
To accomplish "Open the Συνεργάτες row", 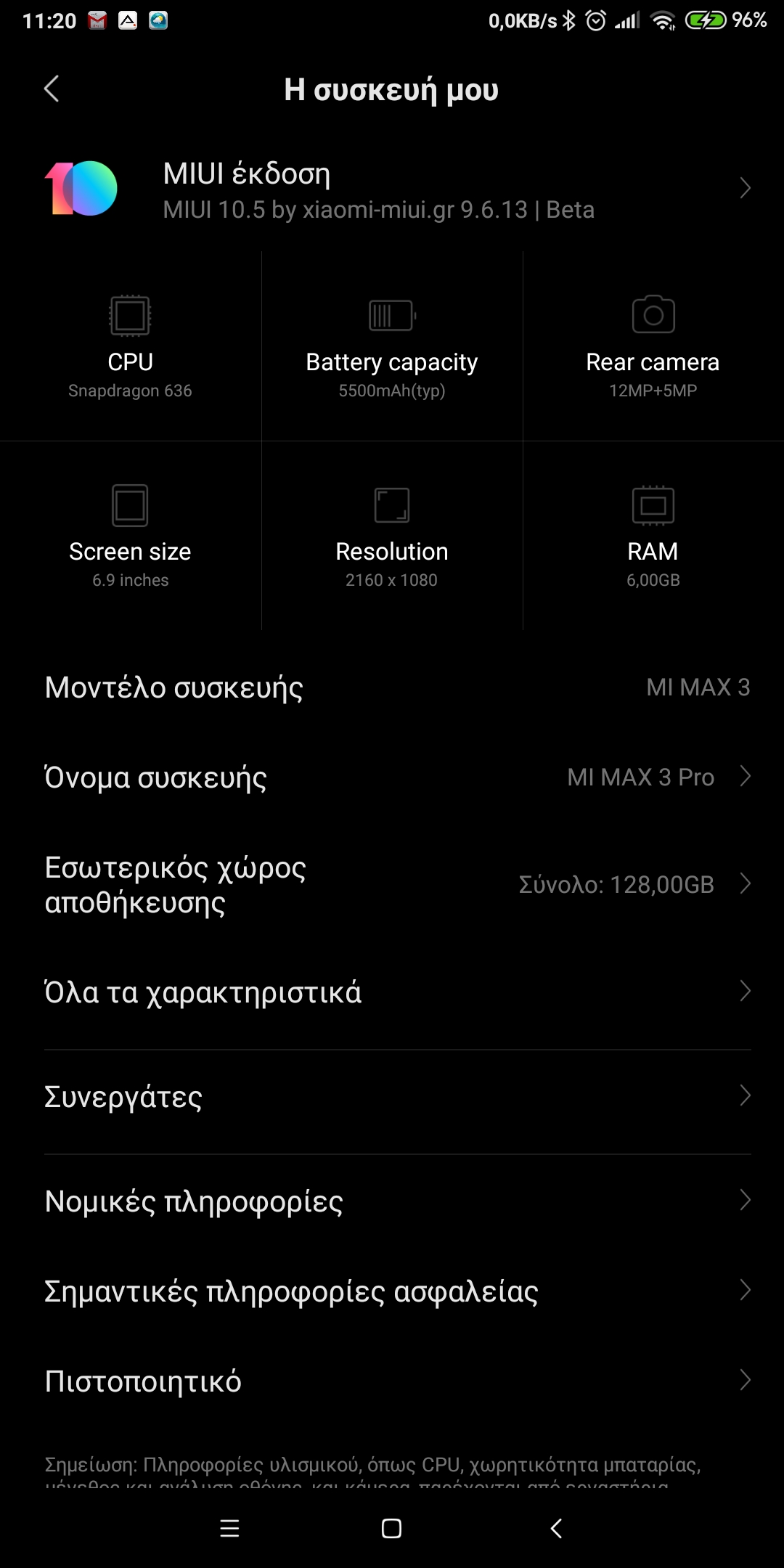I will coord(392,1097).
